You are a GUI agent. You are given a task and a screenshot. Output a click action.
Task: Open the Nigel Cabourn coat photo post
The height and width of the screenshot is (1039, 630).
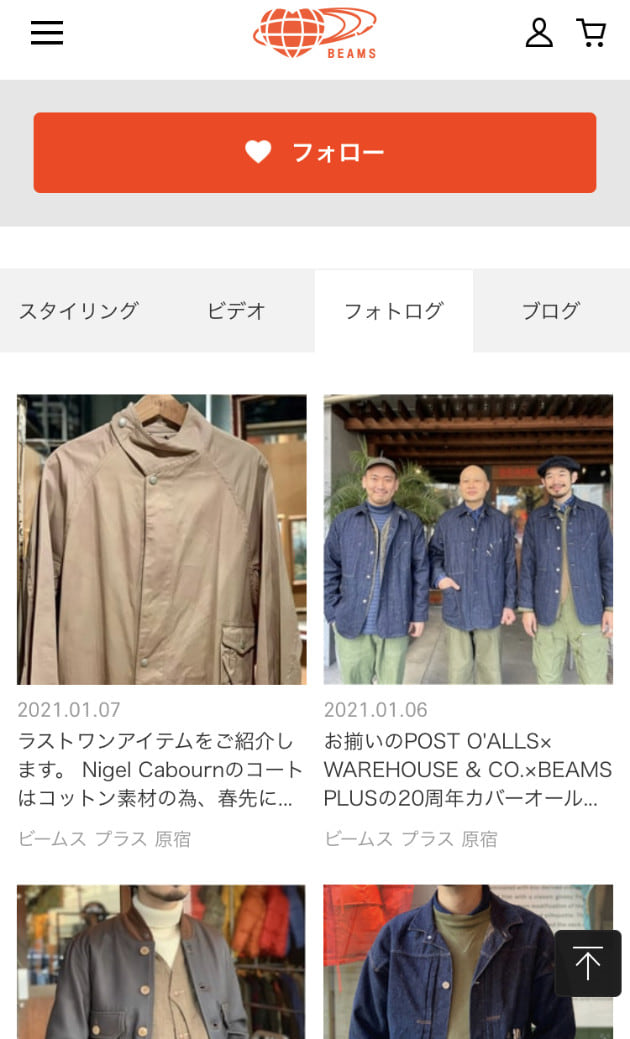pyautogui.click(x=162, y=540)
